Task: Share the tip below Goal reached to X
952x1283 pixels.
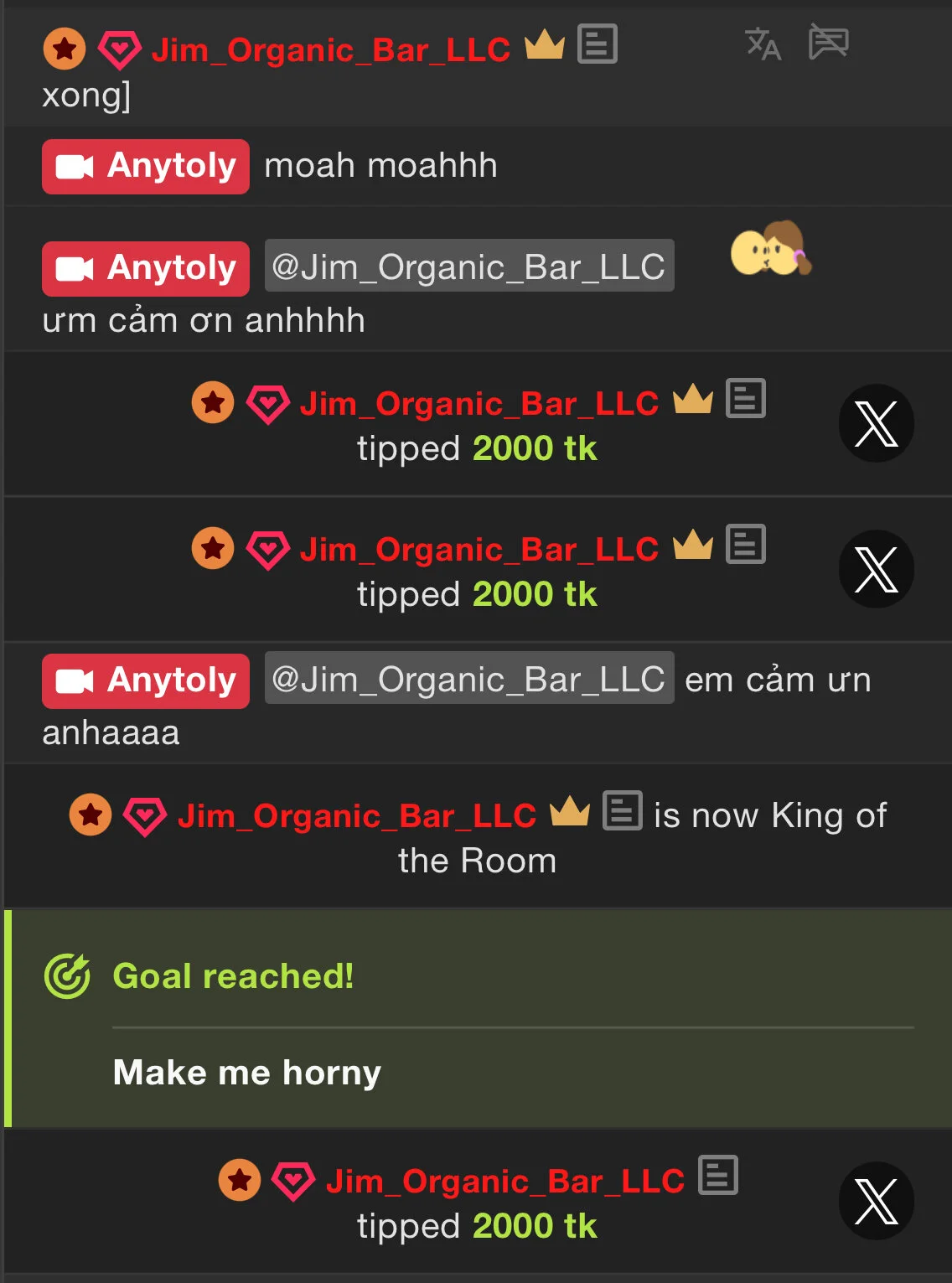Action: [x=876, y=1201]
